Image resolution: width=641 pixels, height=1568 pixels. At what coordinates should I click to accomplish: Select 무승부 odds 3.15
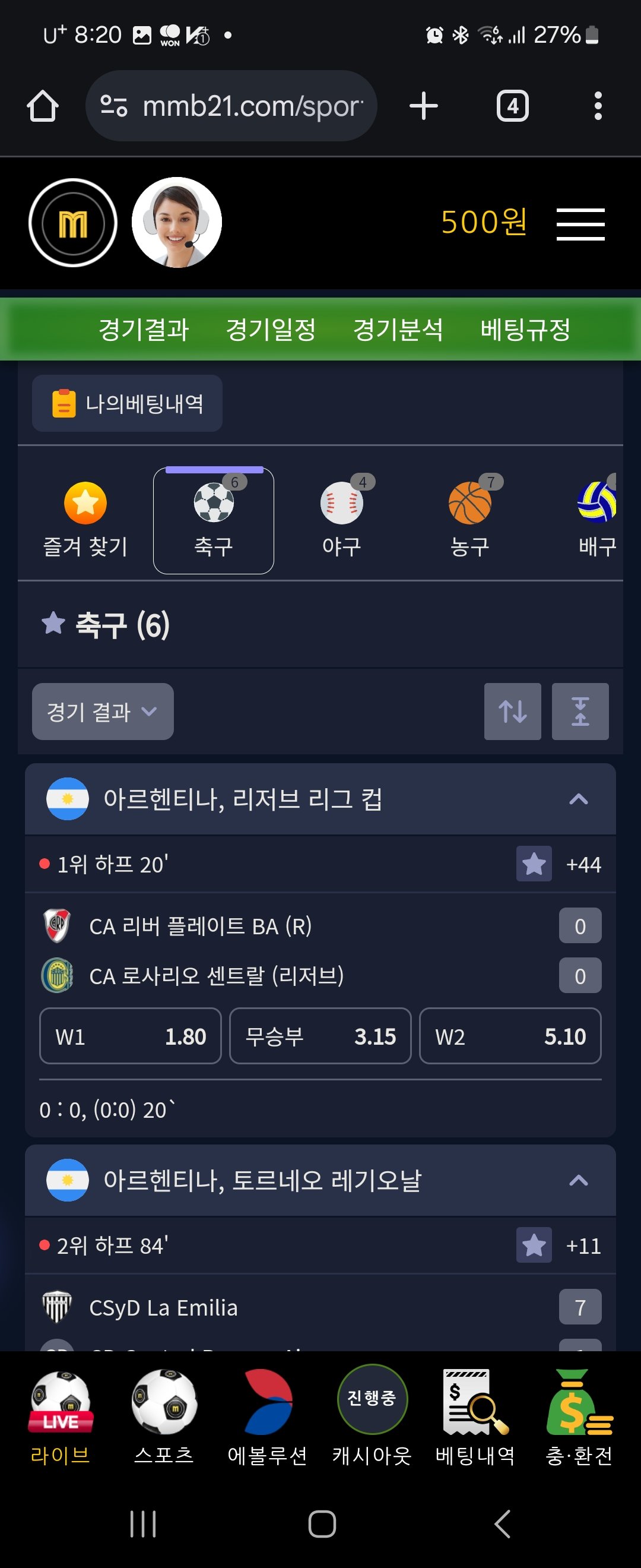[x=320, y=1036]
